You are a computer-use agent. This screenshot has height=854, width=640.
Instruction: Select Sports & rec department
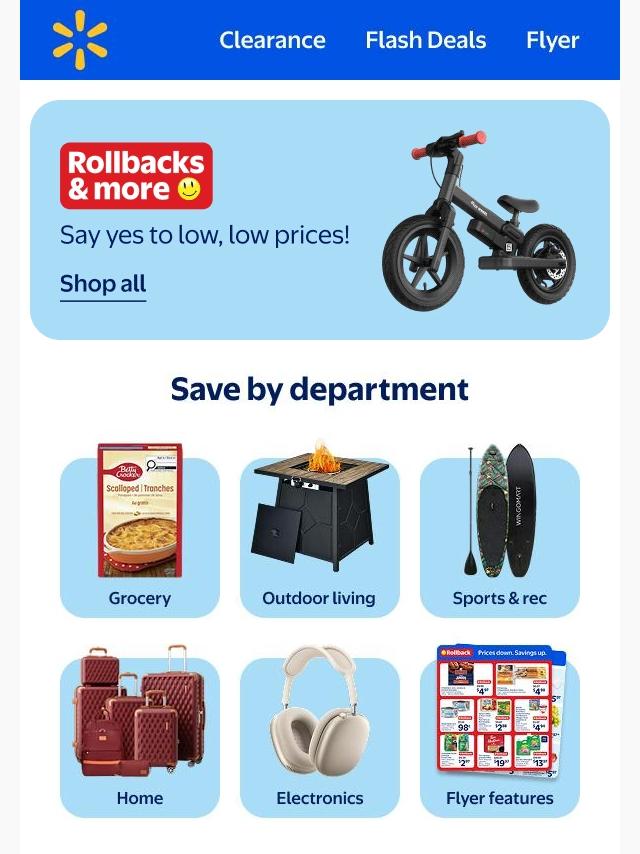click(x=500, y=537)
